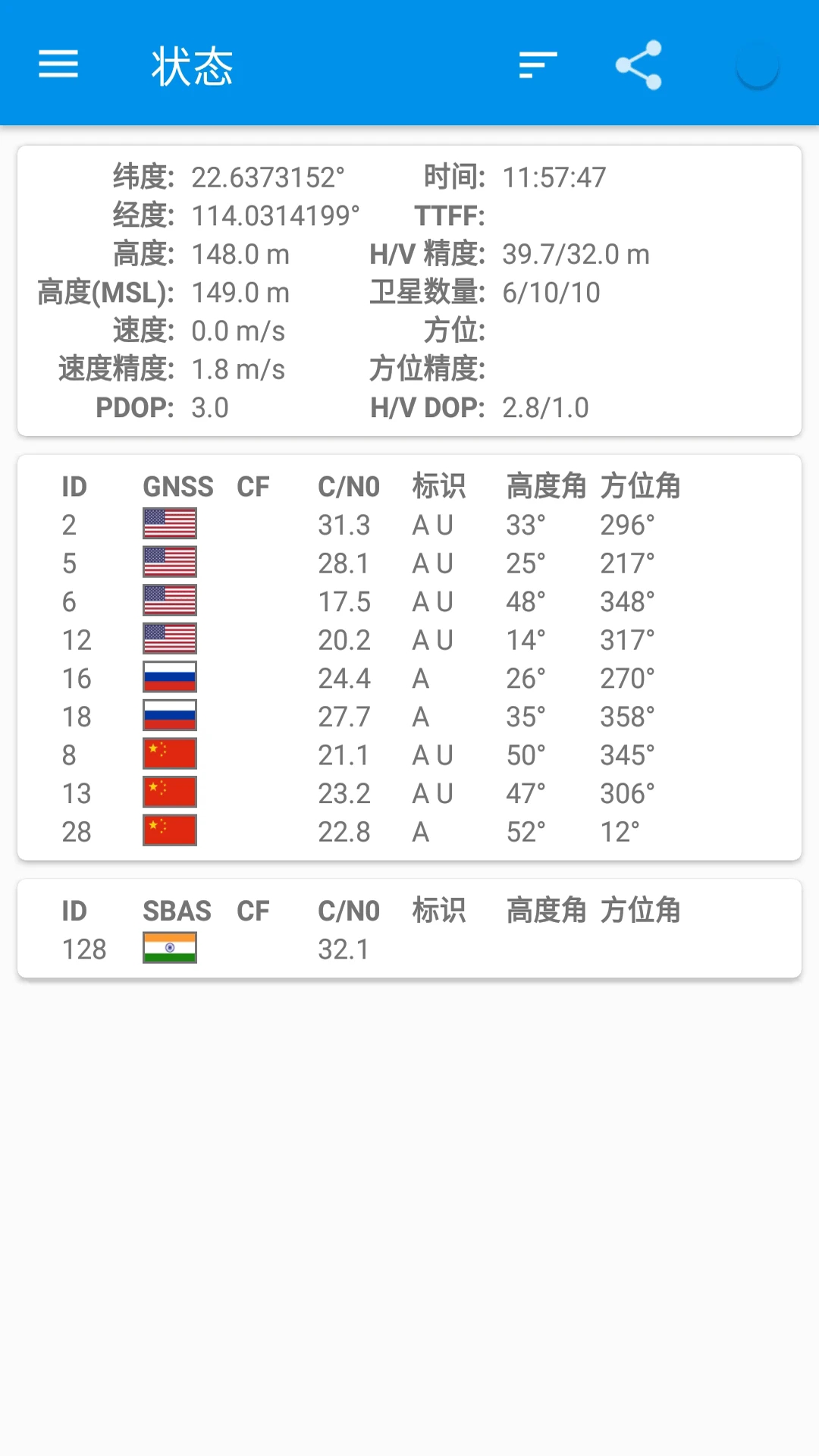This screenshot has width=819, height=1456.
Task: Open the satellite sort options
Action: click(x=538, y=65)
